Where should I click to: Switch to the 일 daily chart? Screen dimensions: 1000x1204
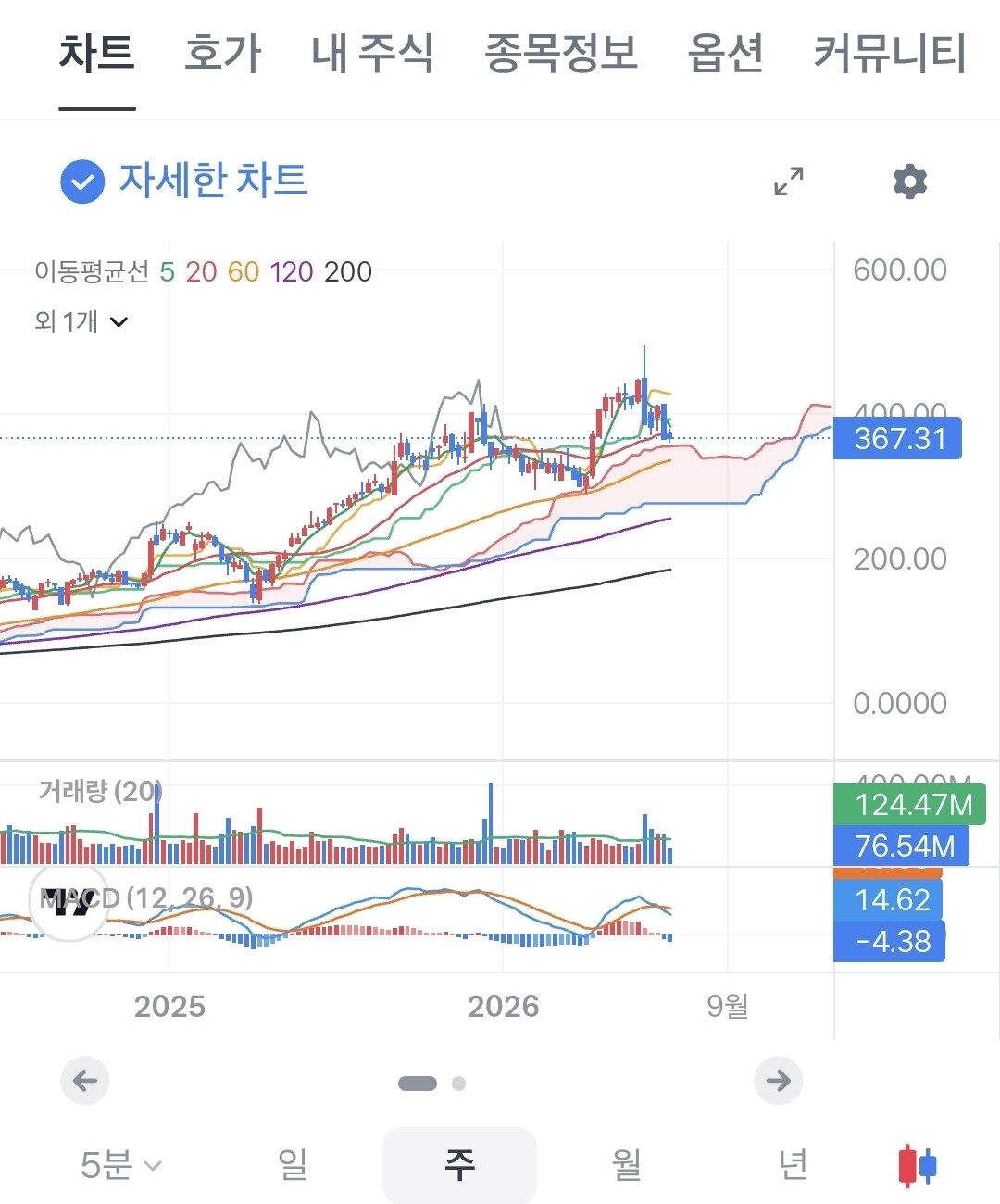point(293,1165)
